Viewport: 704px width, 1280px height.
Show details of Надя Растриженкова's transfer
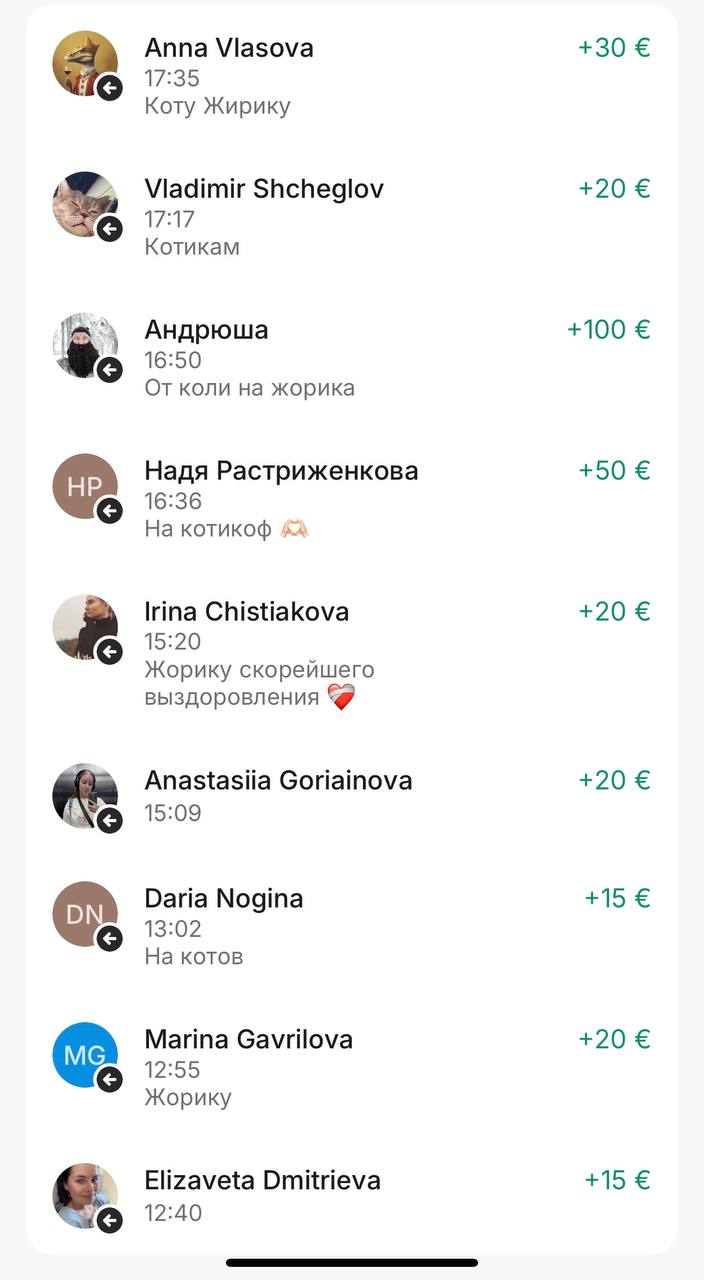coord(350,499)
